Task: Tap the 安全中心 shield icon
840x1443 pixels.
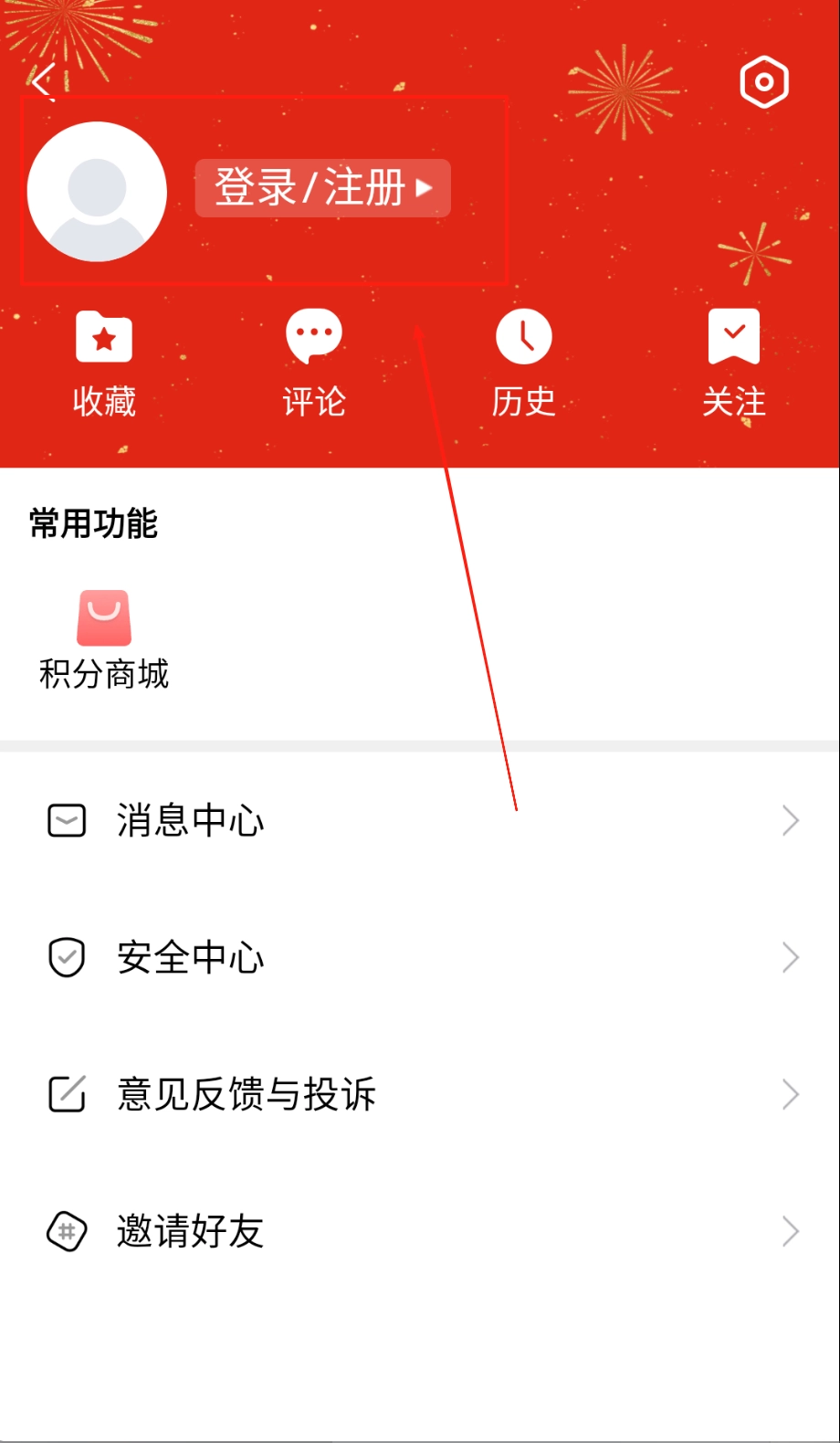Action: coord(65,957)
